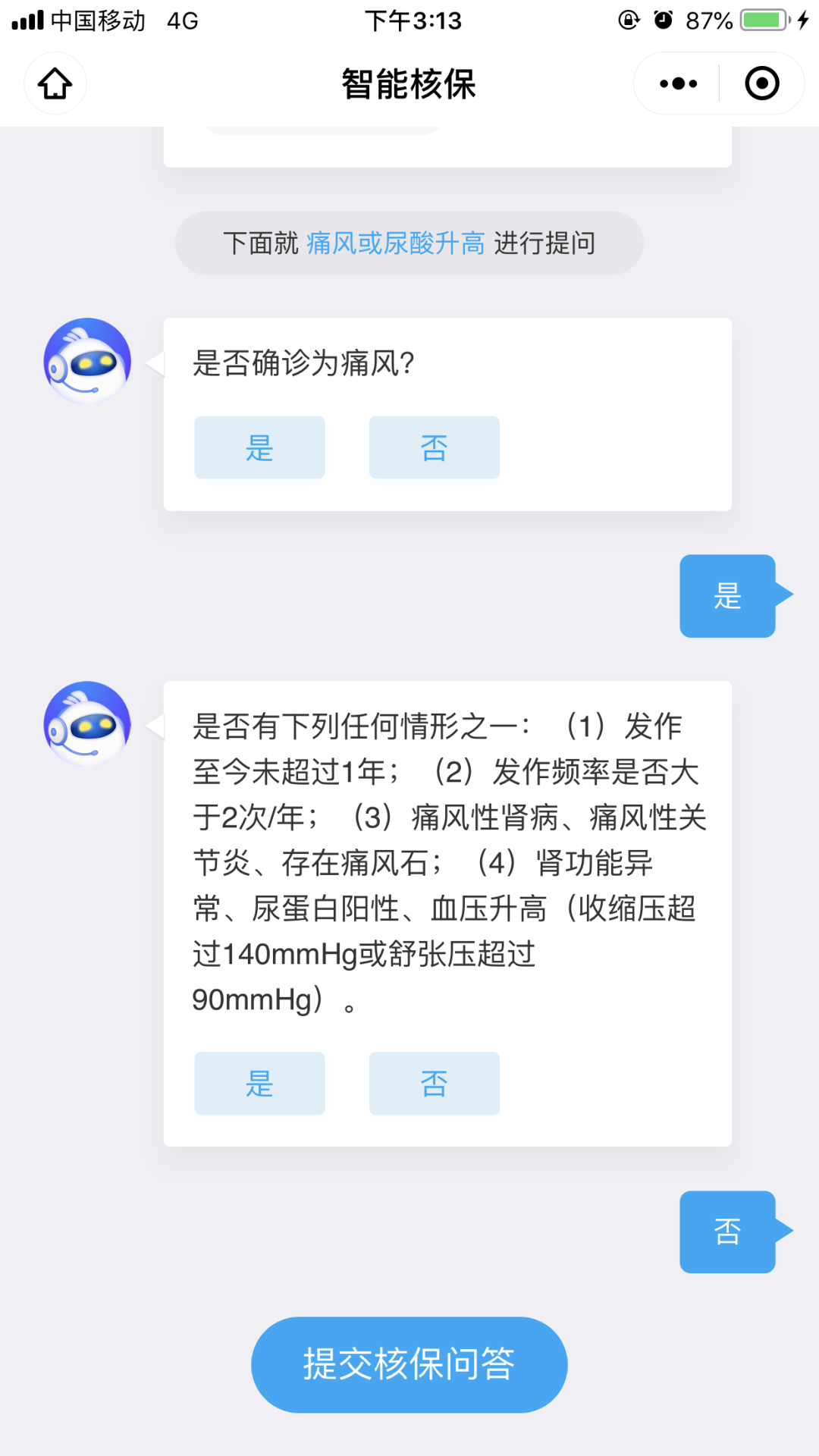Go to the mini program home page

tap(55, 83)
